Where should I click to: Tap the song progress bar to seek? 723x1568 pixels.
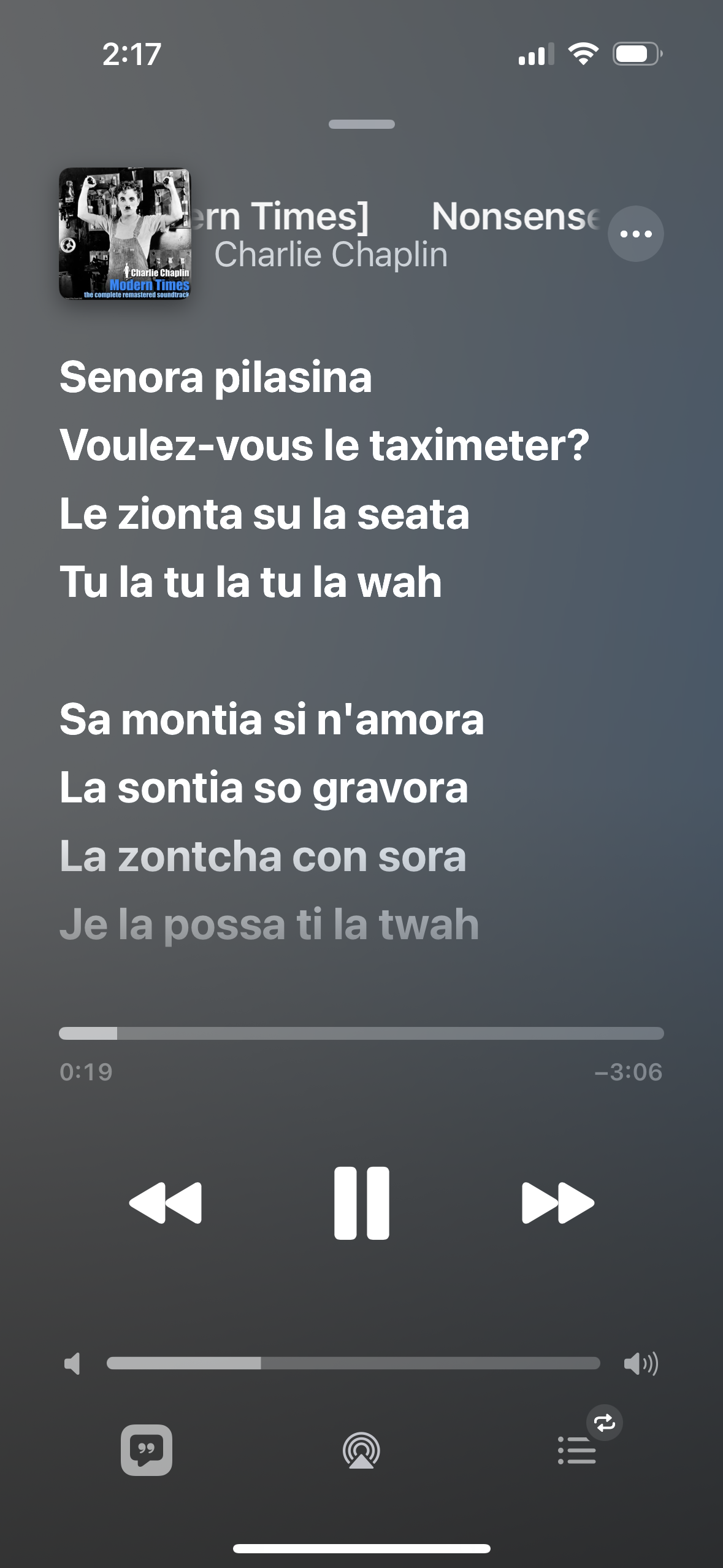(361, 1034)
